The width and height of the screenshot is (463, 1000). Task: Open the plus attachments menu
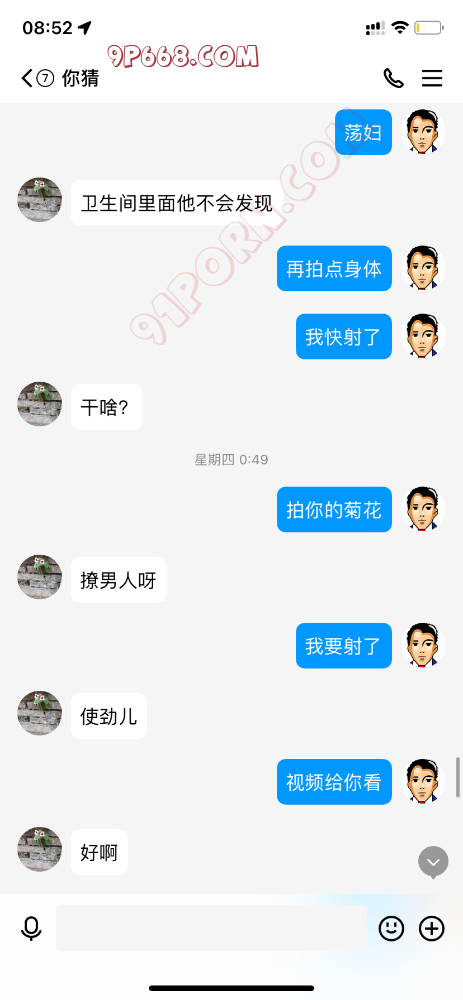pyautogui.click(x=432, y=929)
